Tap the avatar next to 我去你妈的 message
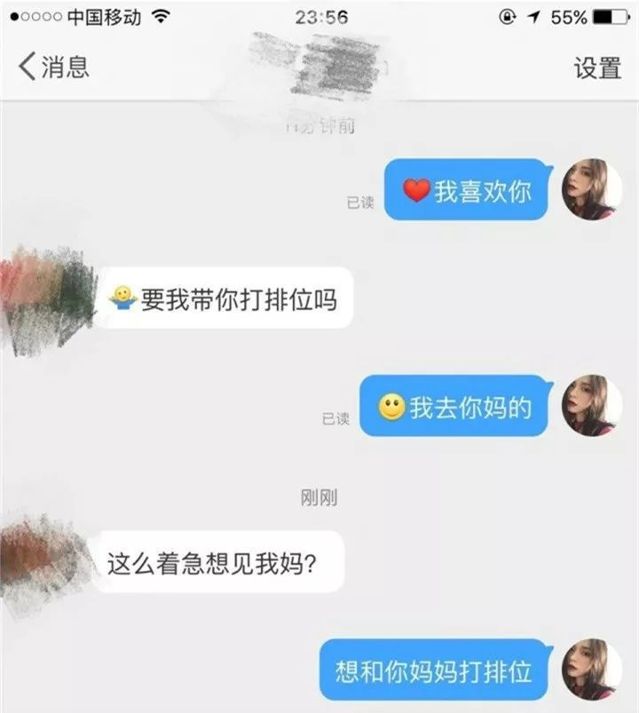The height and width of the screenshot is (713, 639). tap(592, 405)
